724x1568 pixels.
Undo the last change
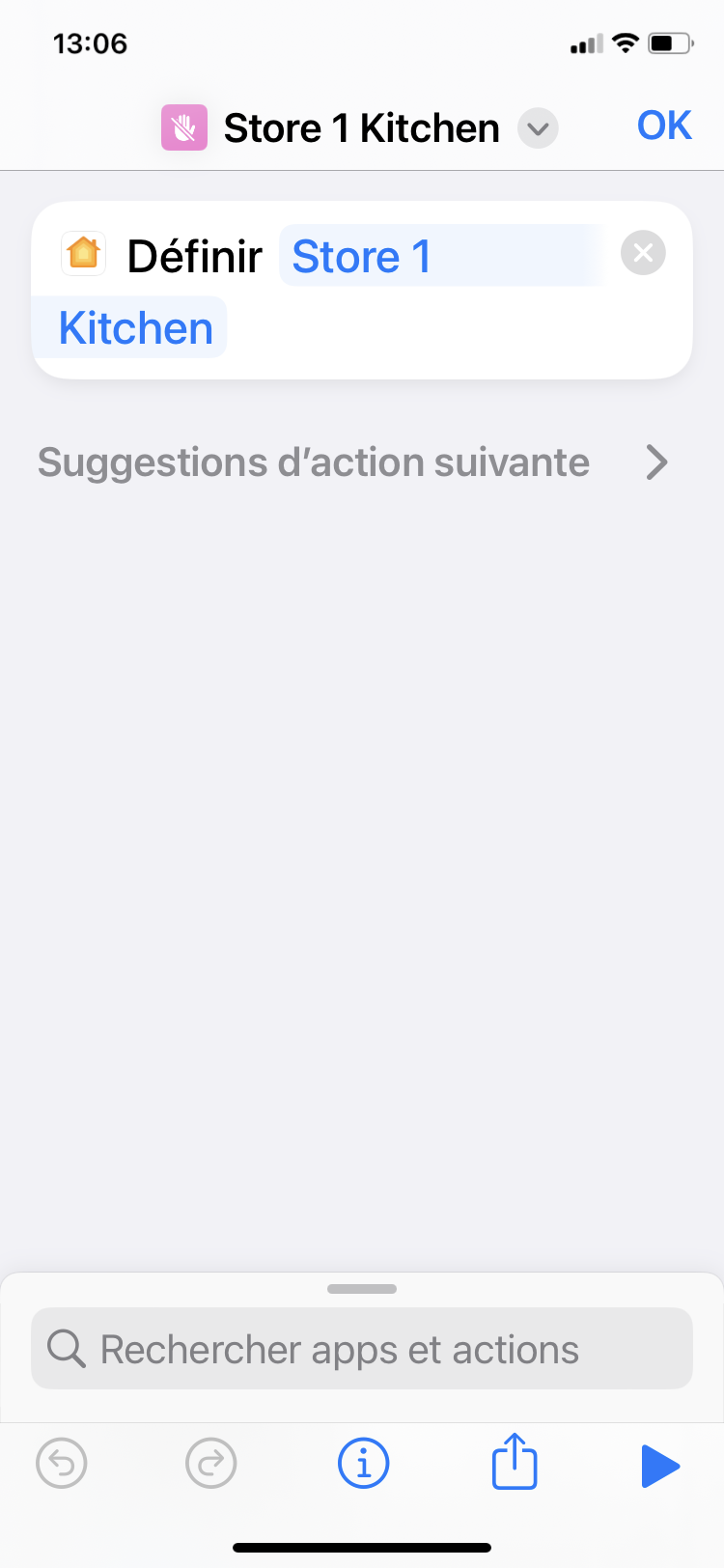pos(62,1464)
